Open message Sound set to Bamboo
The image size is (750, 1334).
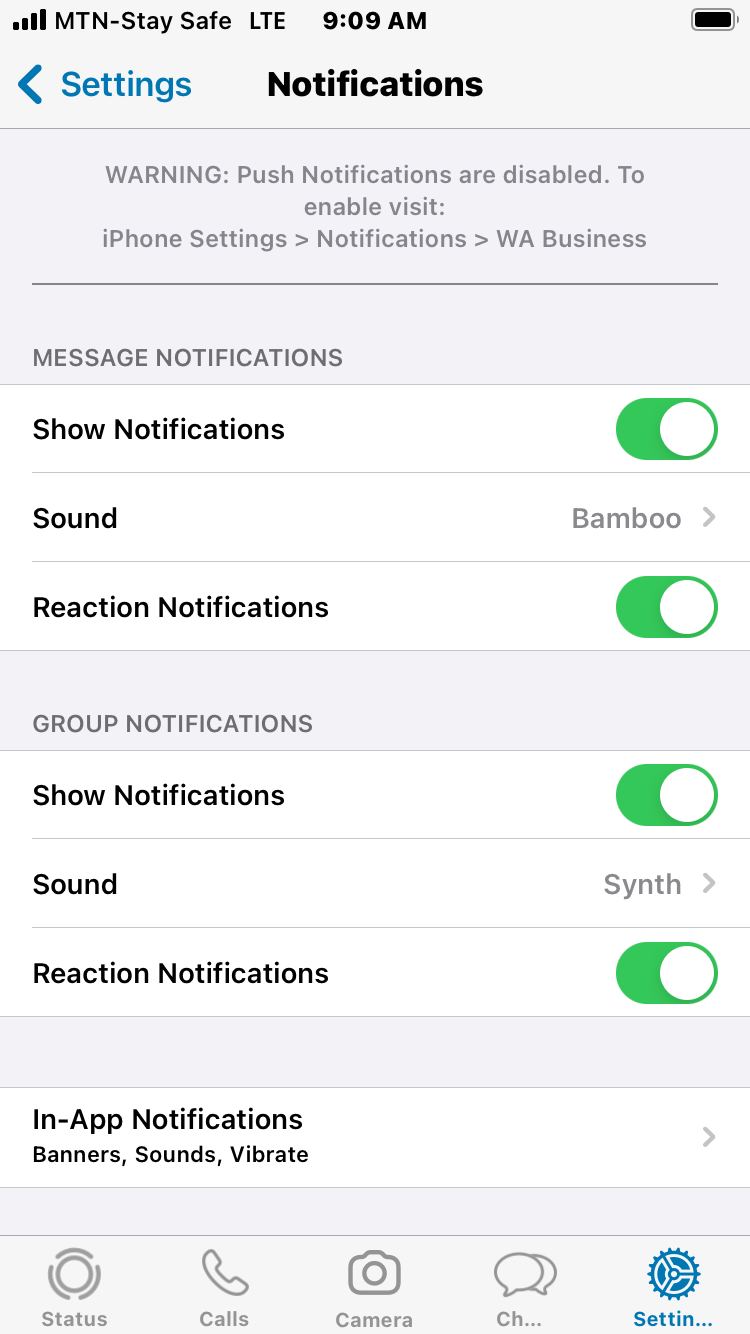[375, 518]
